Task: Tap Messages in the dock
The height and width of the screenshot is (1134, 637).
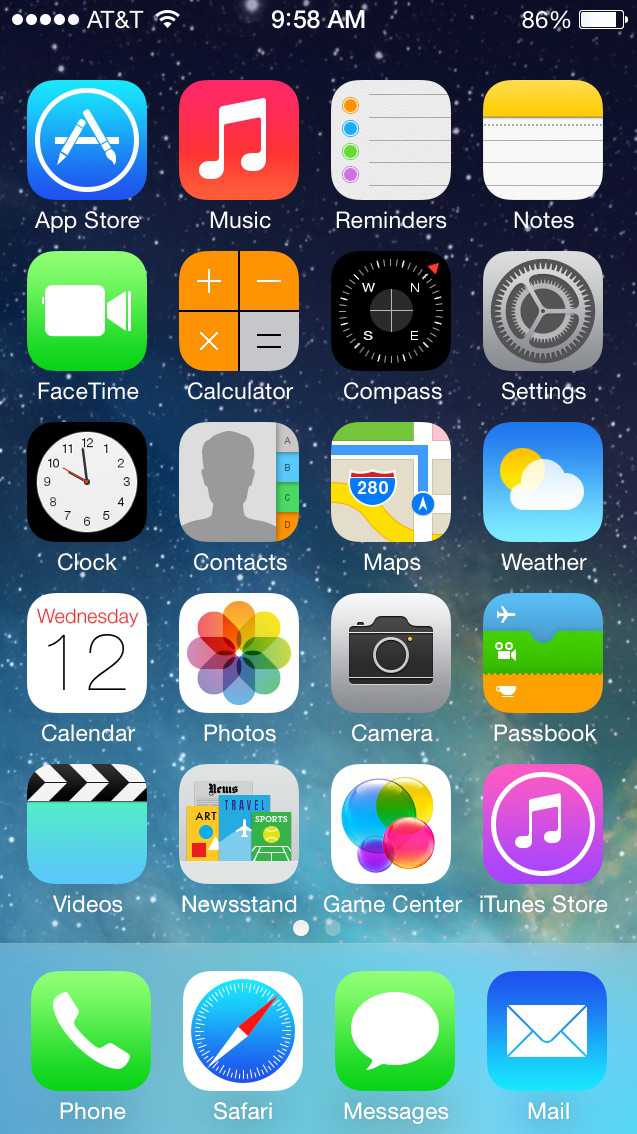Action: tap(395, 1031)
